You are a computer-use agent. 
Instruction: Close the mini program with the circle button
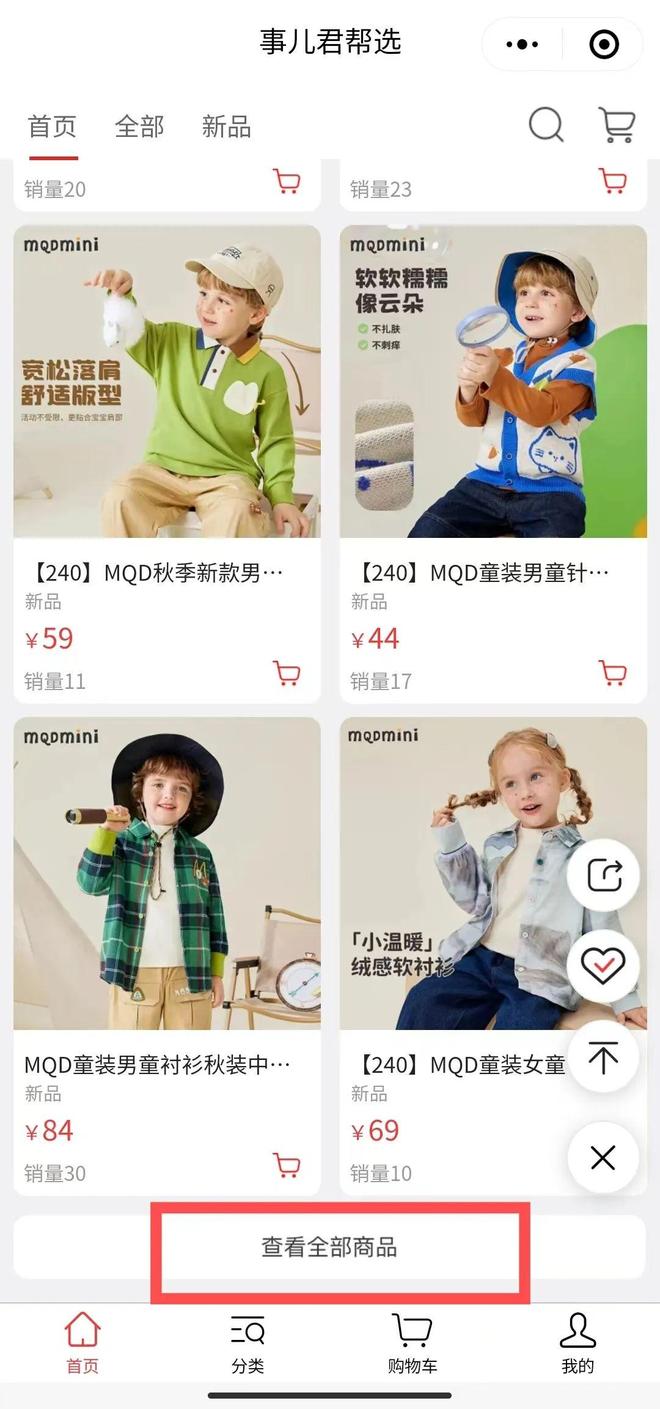[x=604, y=44]
